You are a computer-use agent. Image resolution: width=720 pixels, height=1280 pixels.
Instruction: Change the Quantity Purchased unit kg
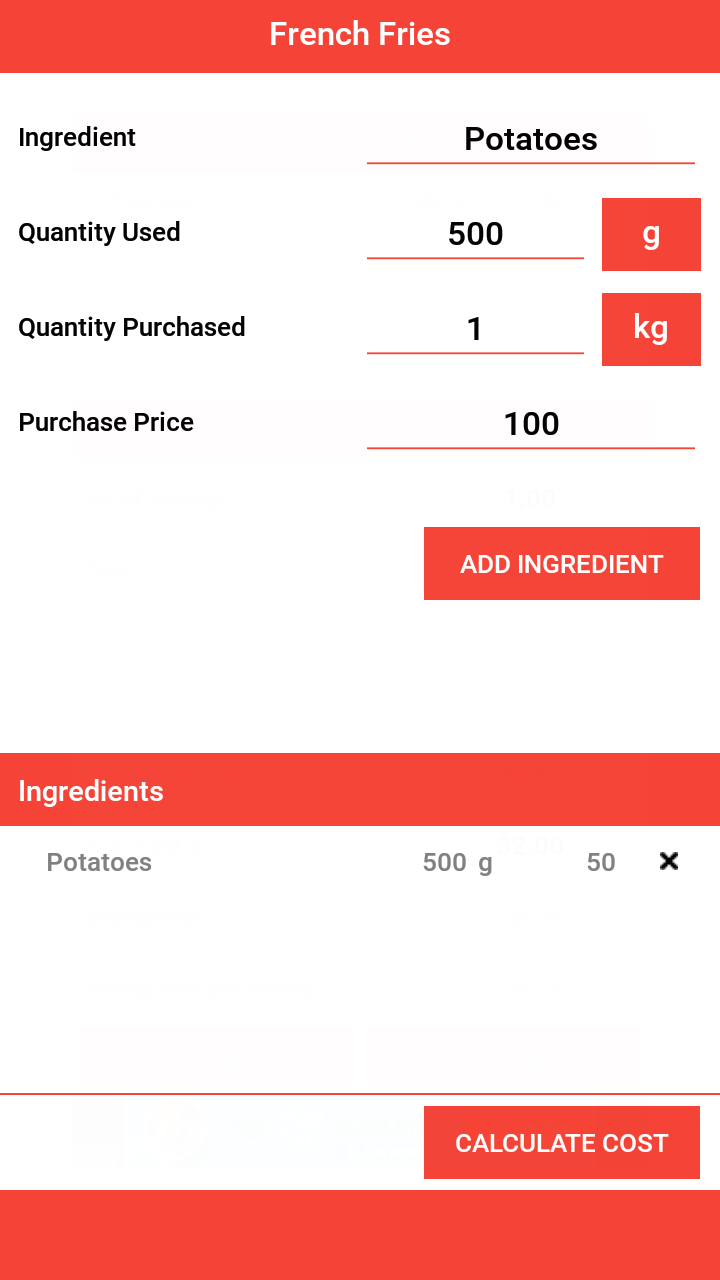(x=651, y=329)
